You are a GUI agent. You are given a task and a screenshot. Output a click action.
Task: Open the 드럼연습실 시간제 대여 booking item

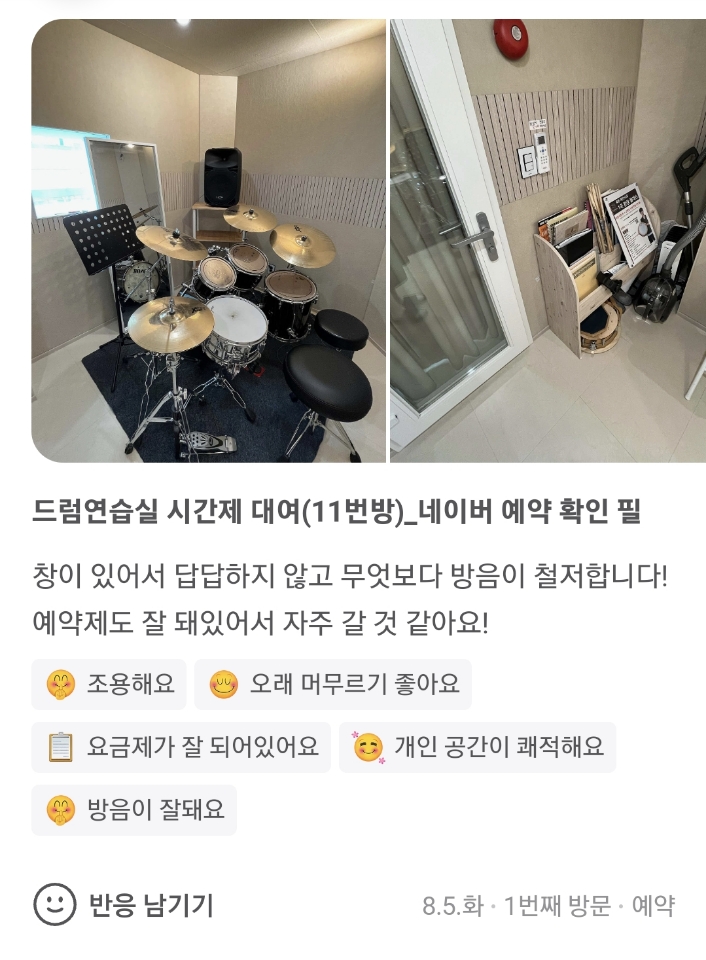click(336, 513)
